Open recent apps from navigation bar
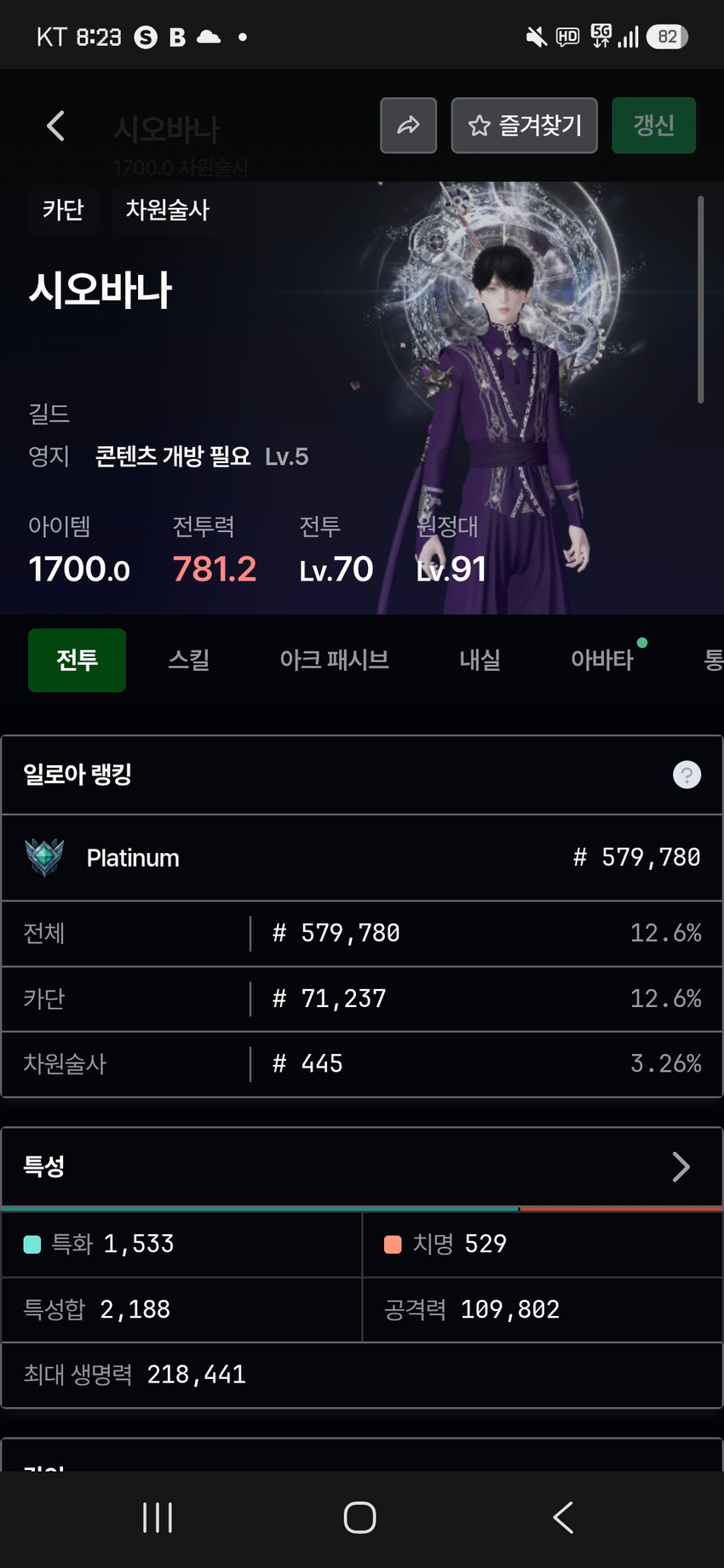724x1568 pixels. 158,1518
